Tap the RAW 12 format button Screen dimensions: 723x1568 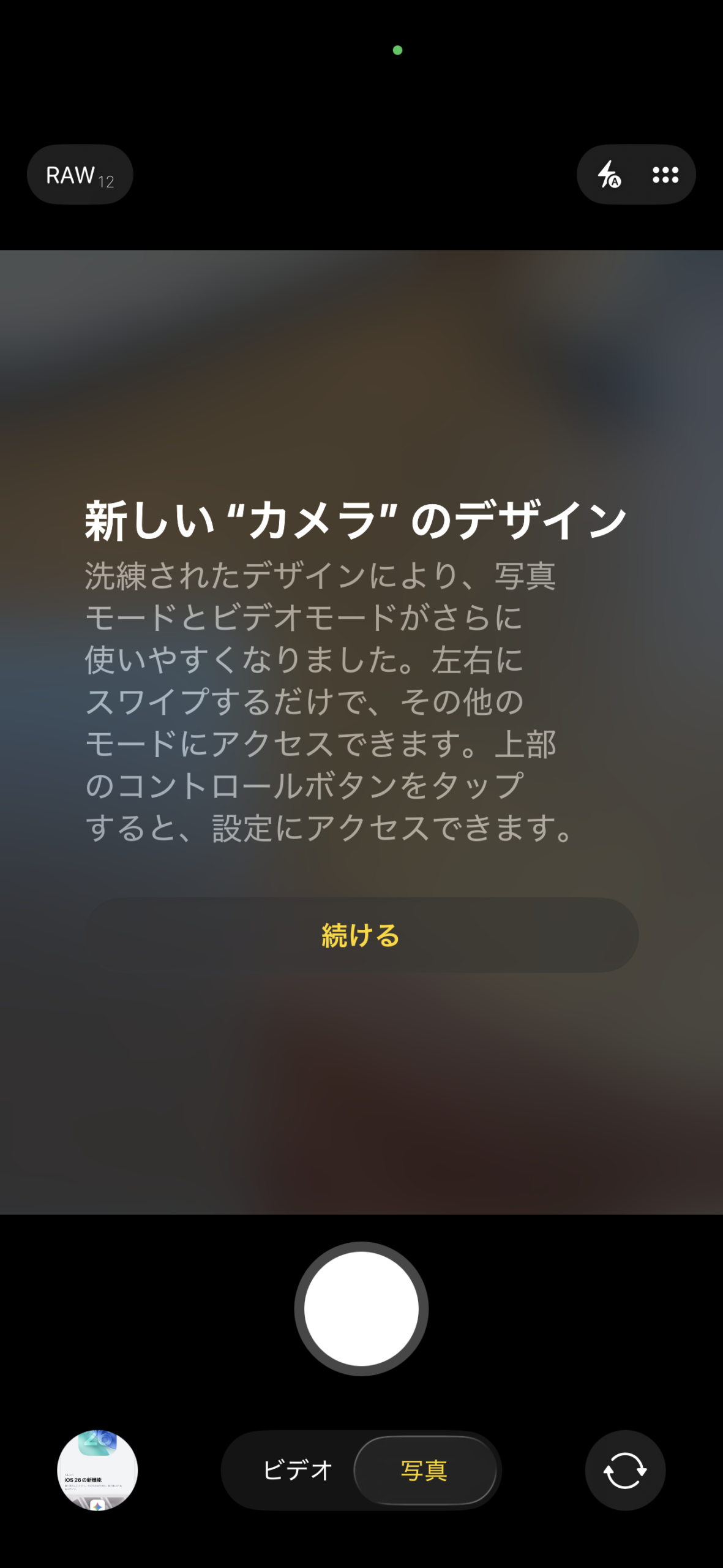click(80, 175)
